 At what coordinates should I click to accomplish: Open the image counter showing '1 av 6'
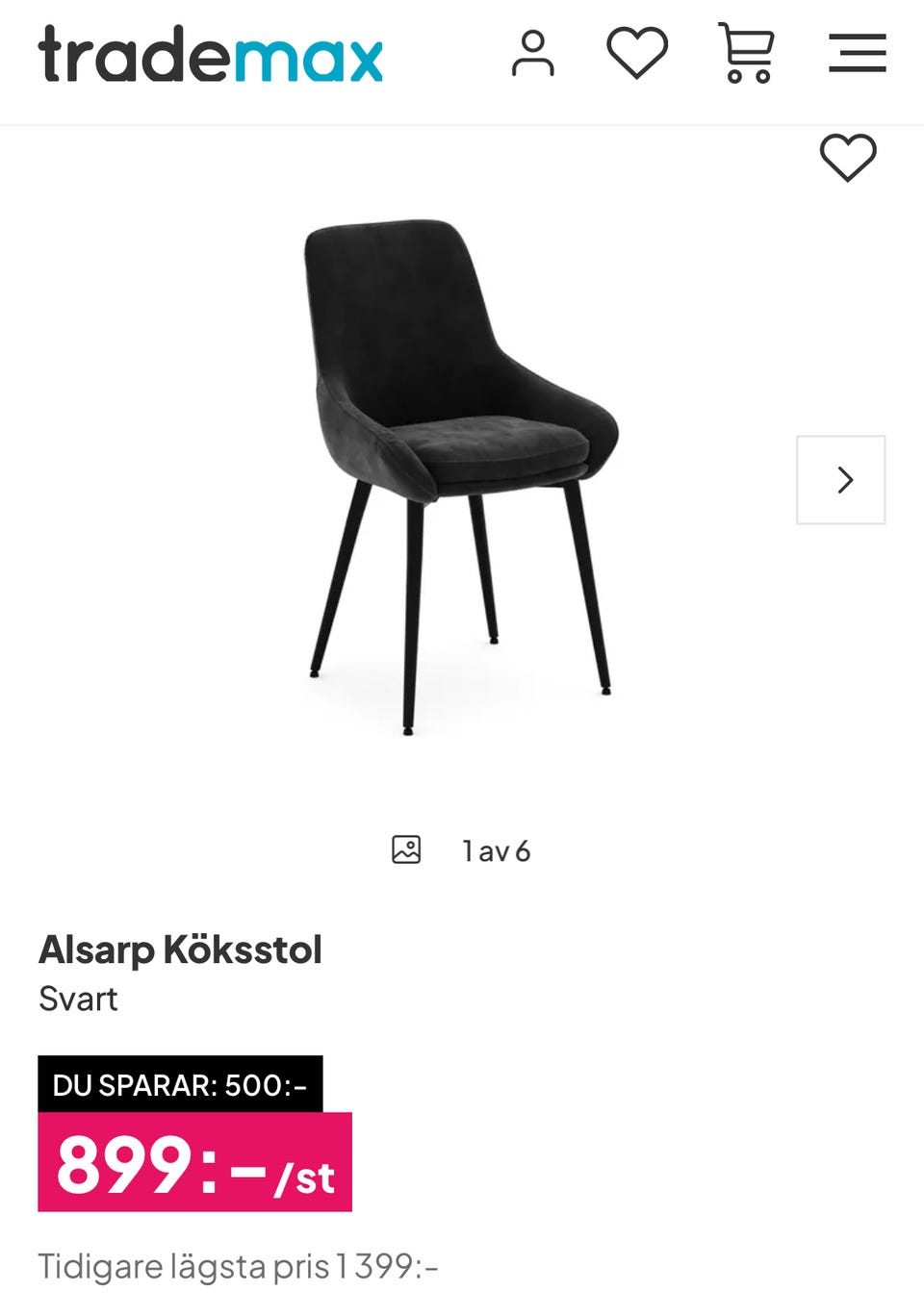tap(495, 849)
